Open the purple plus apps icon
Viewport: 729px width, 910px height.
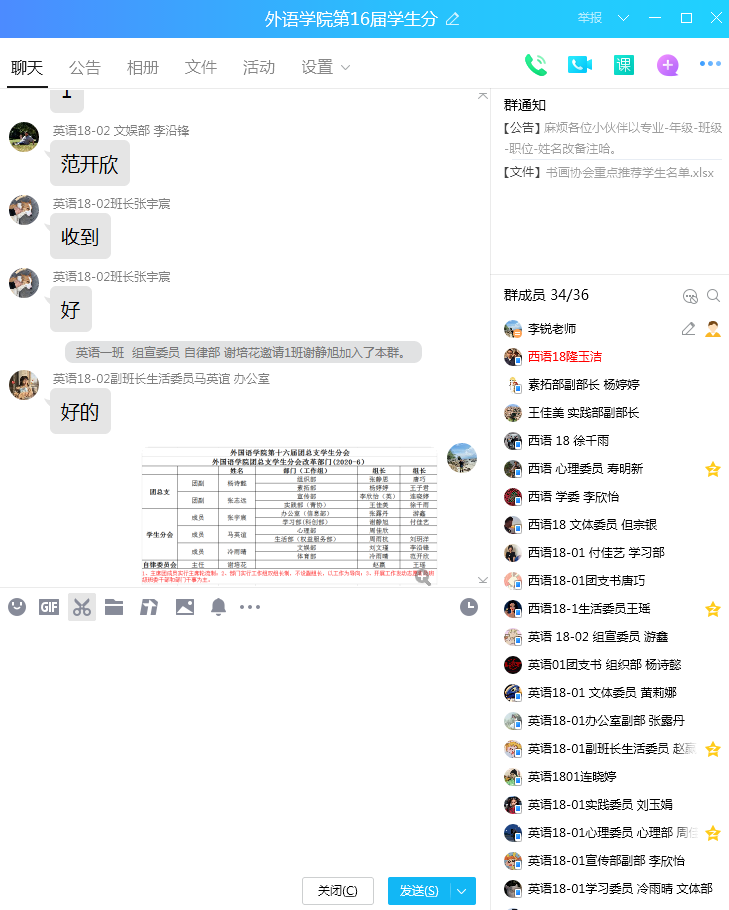[x=667, y=65]
